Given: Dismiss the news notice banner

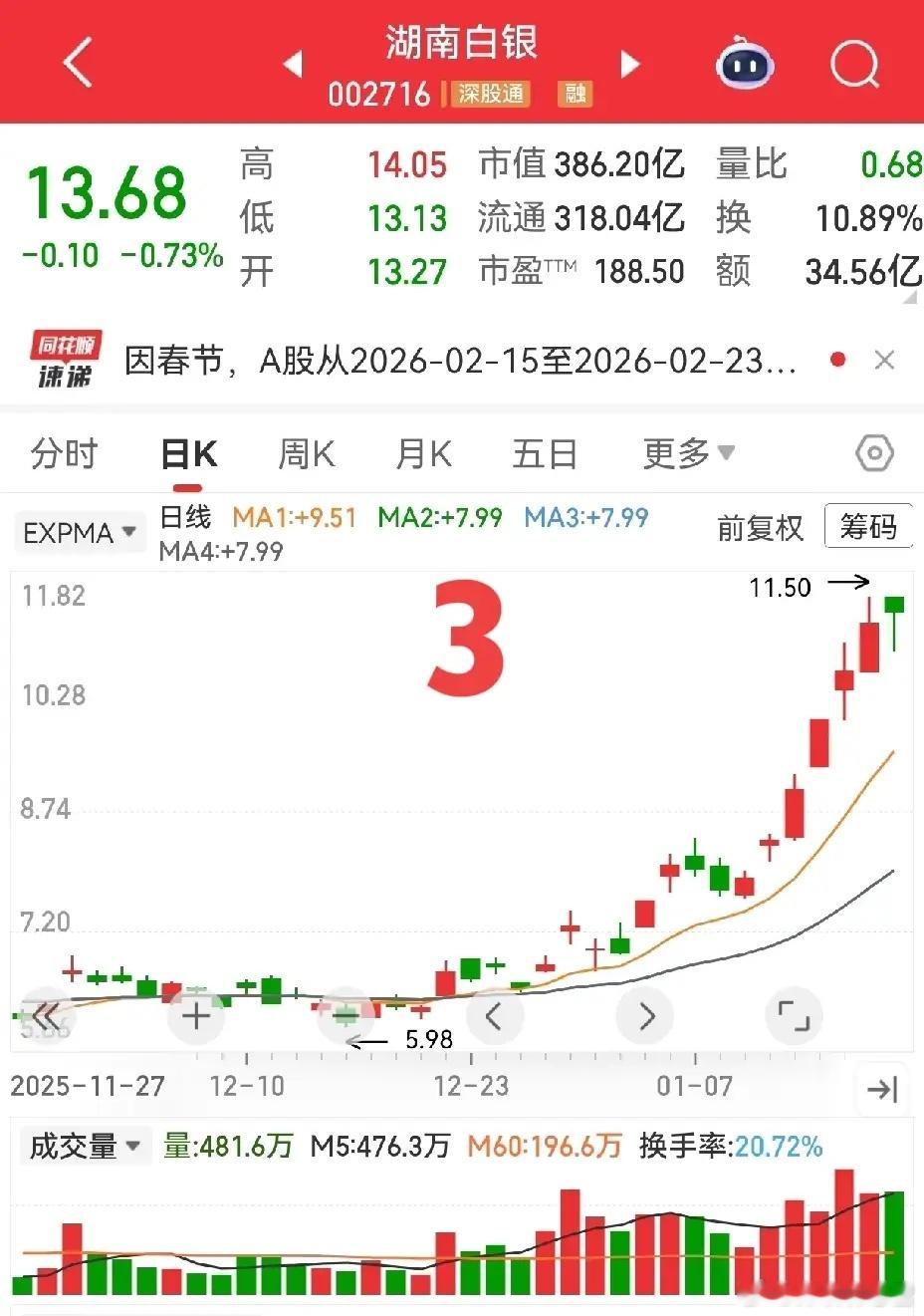Looking at the screenshot, I should (884, 360).
